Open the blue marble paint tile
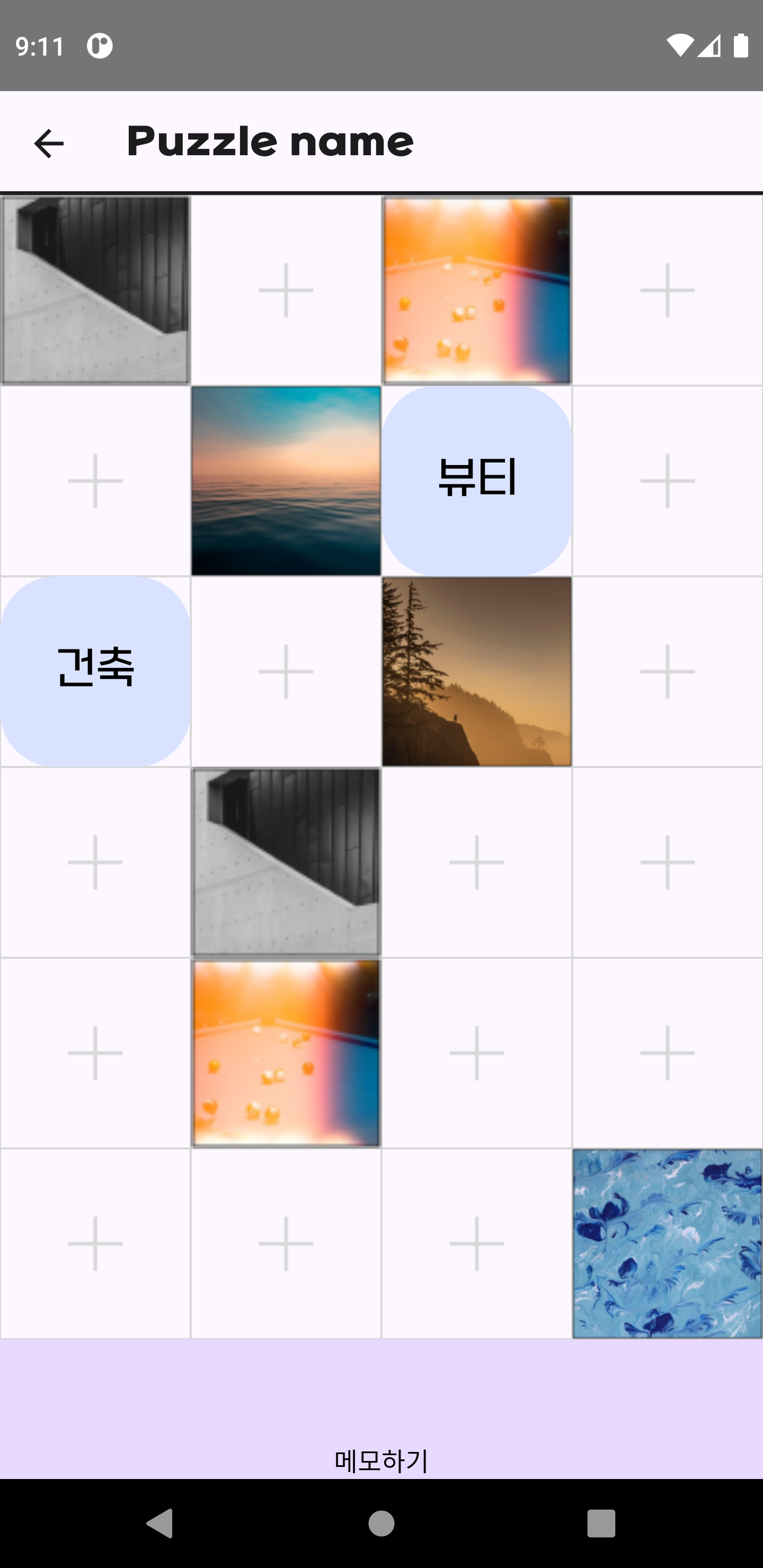The height and width of the screenshot is (1568, 763). [668, 1244]
